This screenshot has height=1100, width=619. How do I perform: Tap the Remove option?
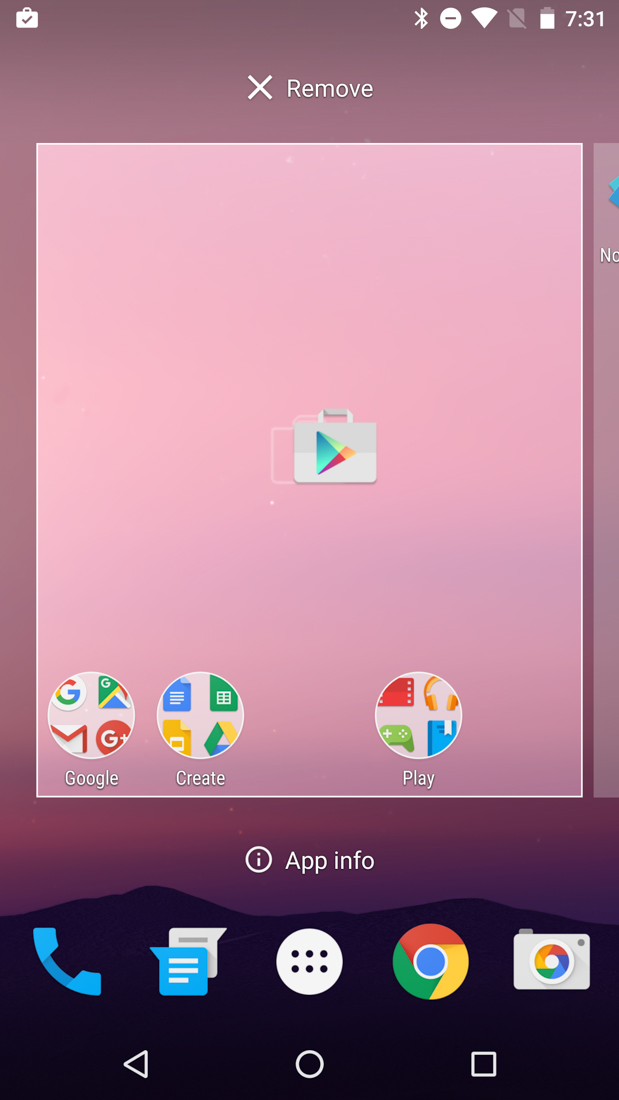pyautogui.click(x=310, y=88)
